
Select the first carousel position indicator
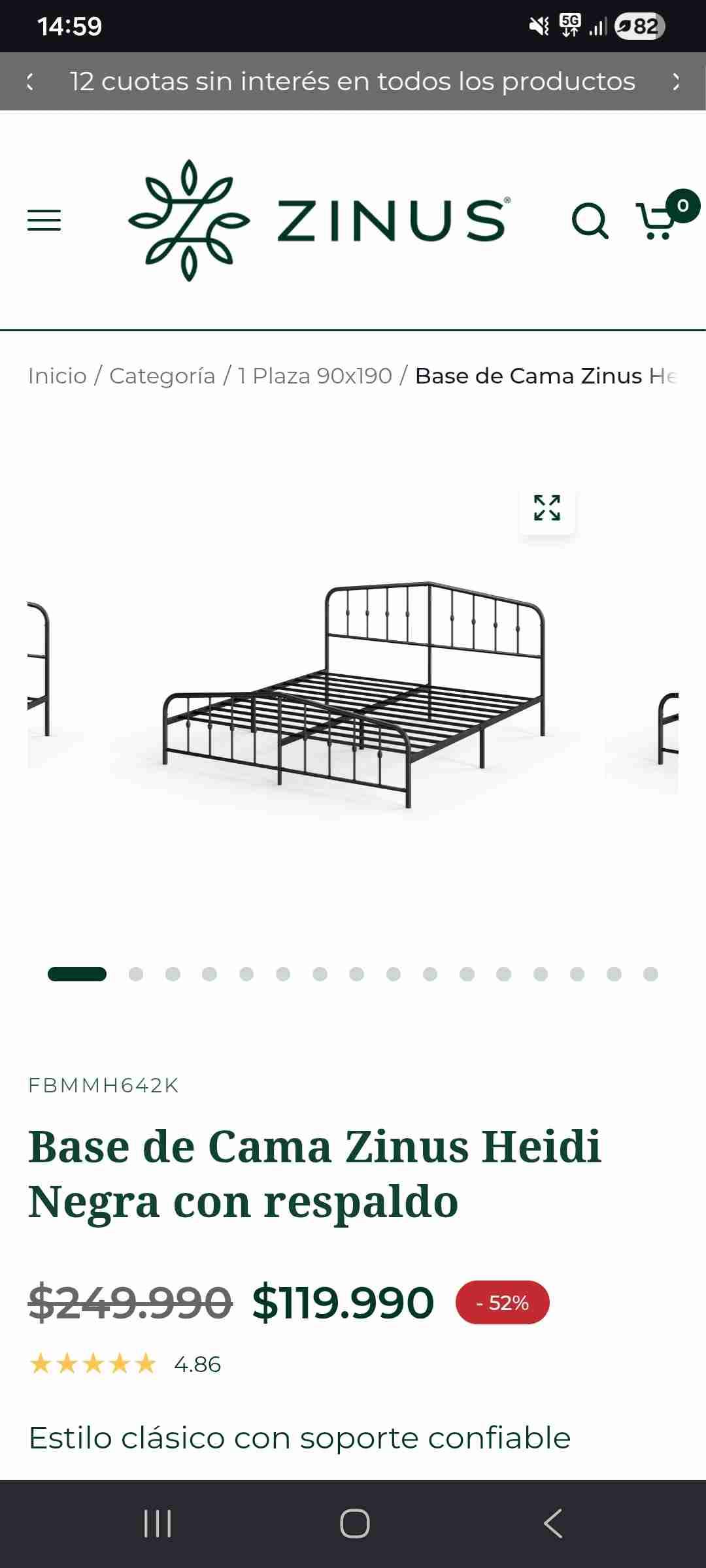[x=76, y=974]
